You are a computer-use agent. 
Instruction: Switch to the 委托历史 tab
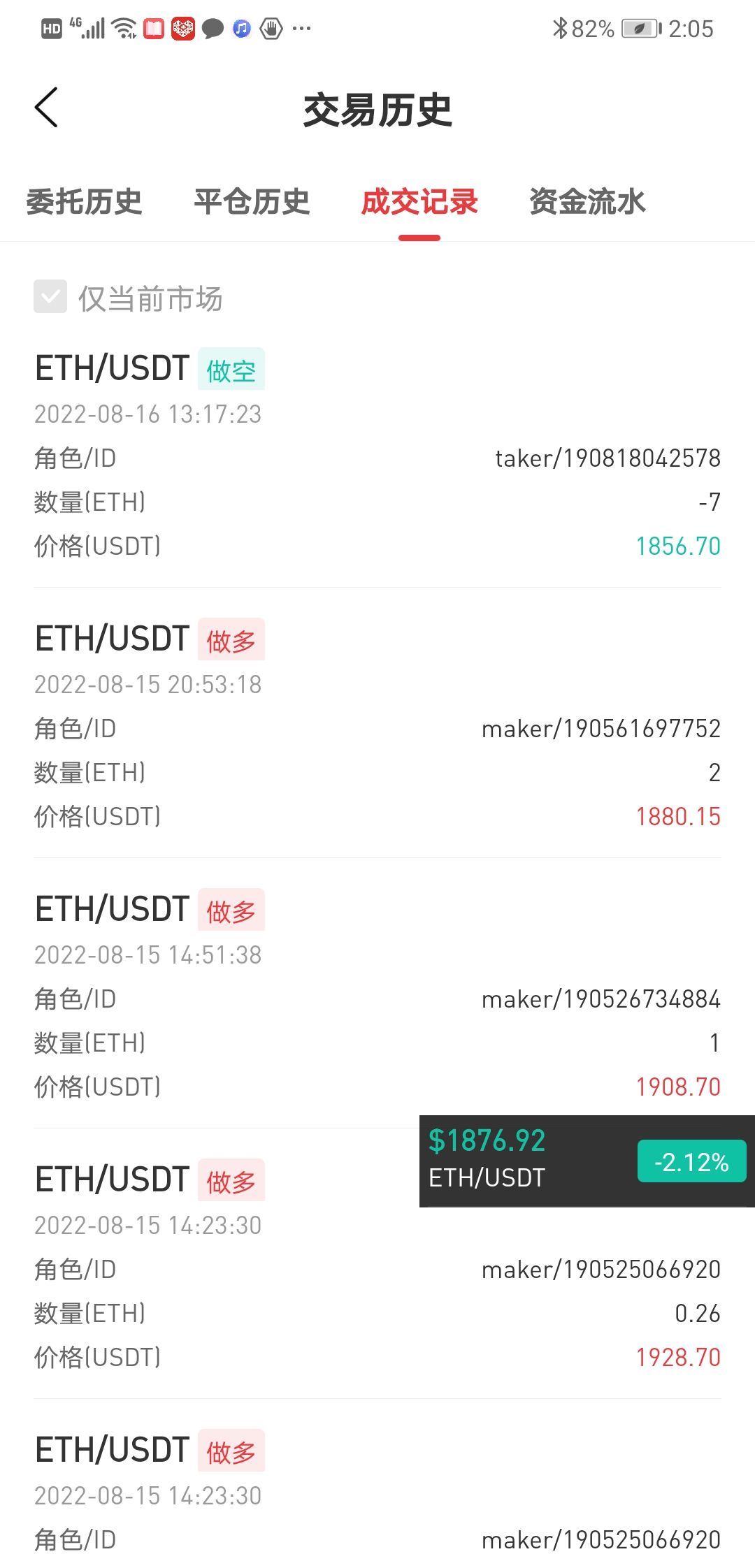click(x=84, y=202)
